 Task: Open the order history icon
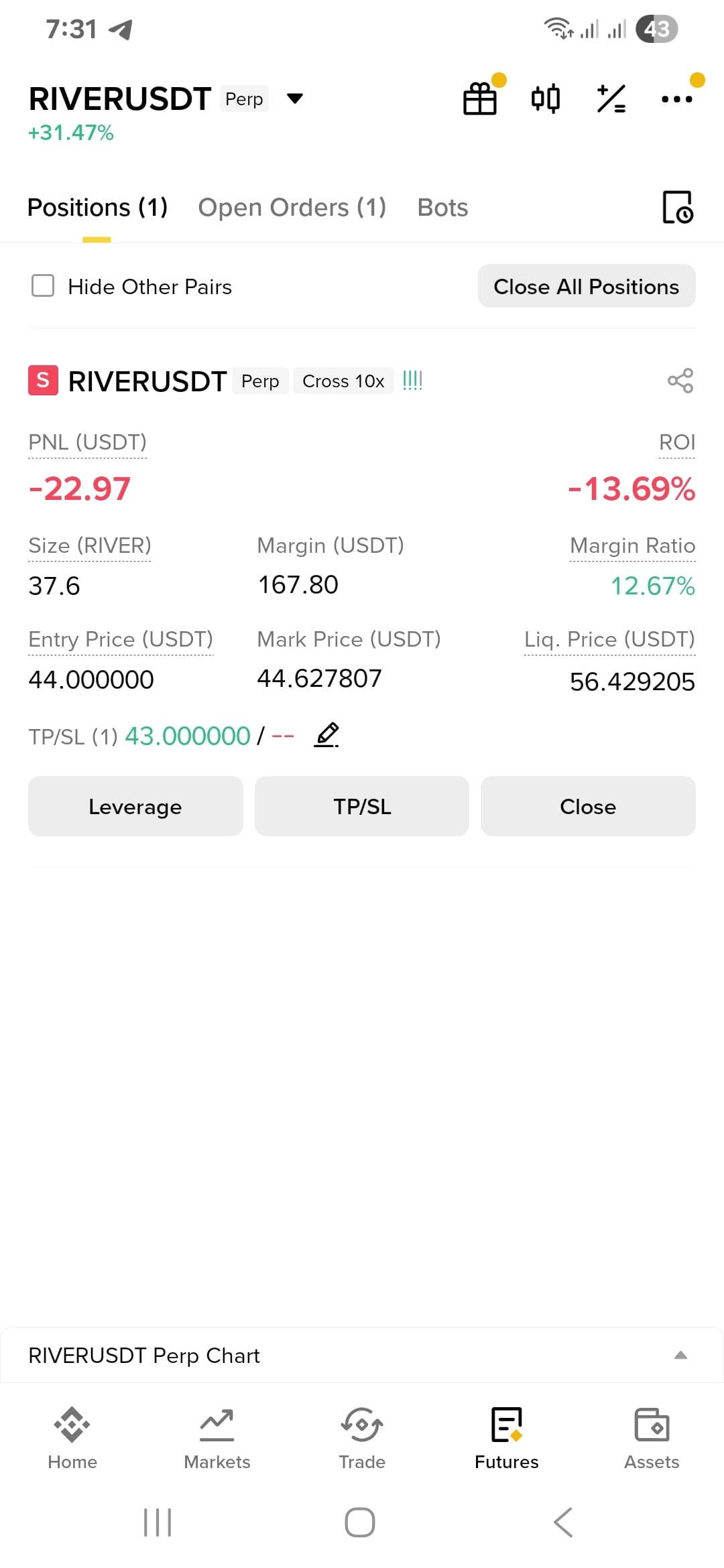coord(678,207)
